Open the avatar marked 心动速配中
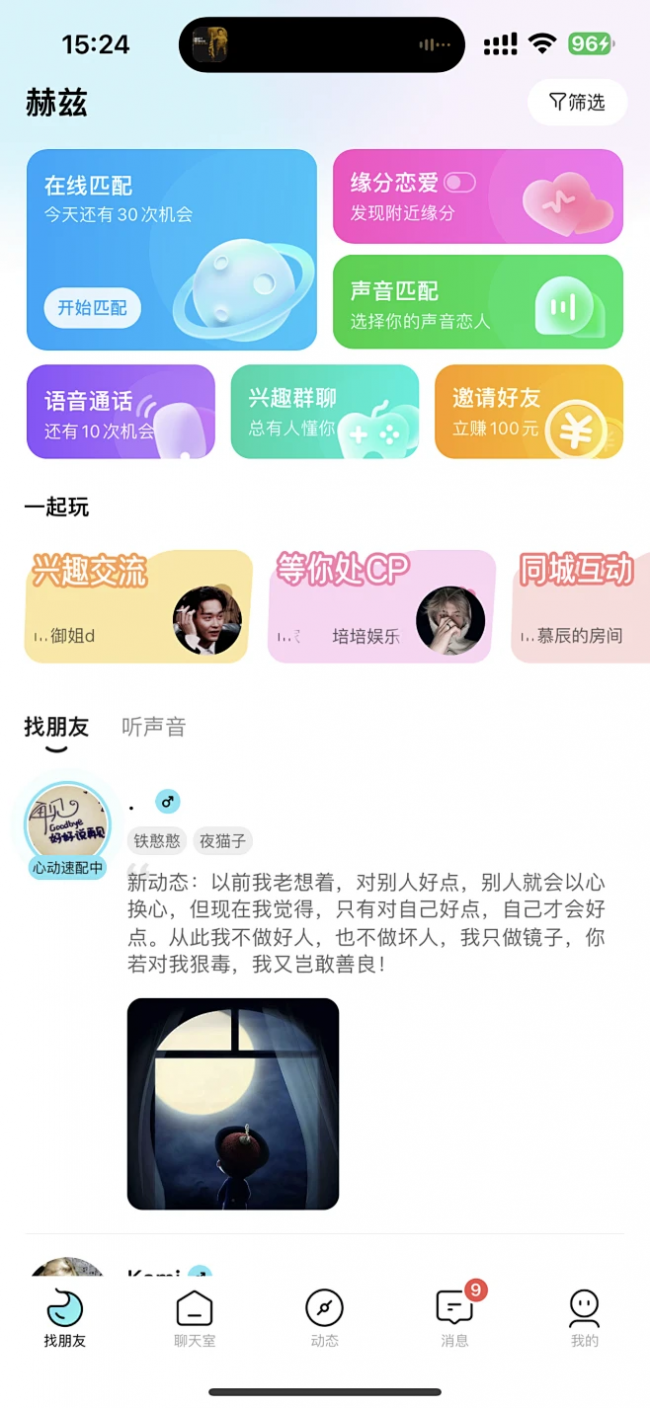Viewport: 650px width, 1408px height. [66, 824]
